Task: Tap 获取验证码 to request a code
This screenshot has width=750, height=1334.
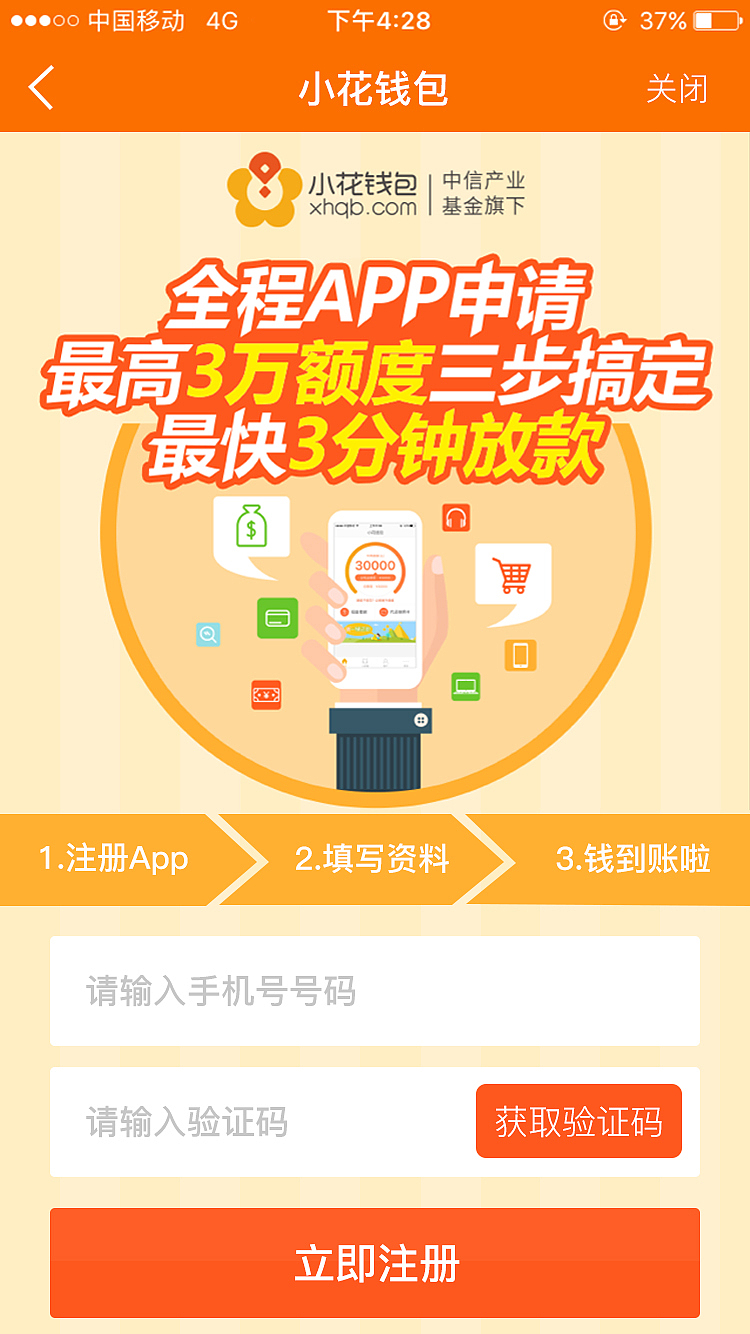Action: (578, 1121)
